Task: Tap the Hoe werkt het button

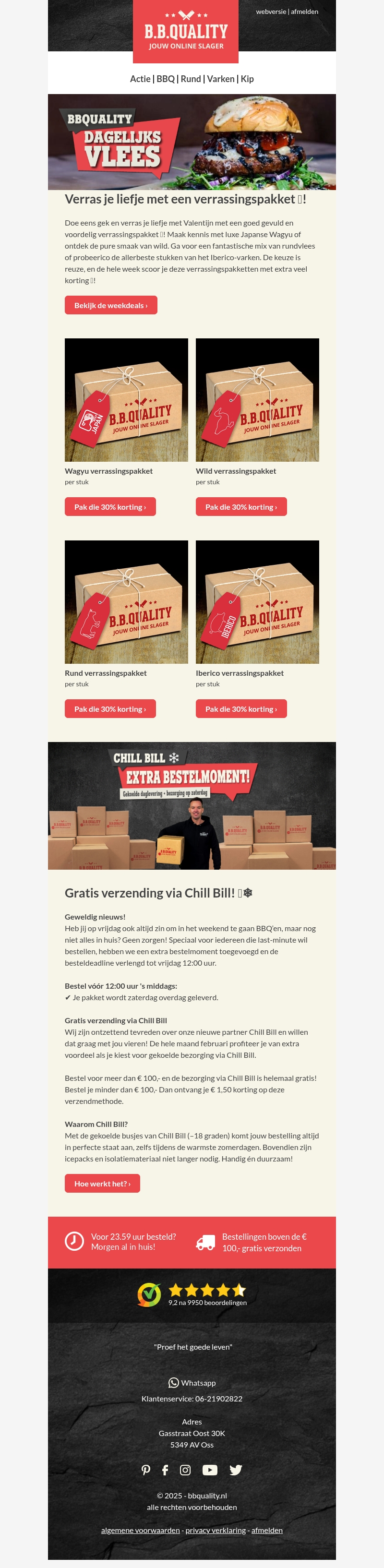Action: tap(102, 1183)
